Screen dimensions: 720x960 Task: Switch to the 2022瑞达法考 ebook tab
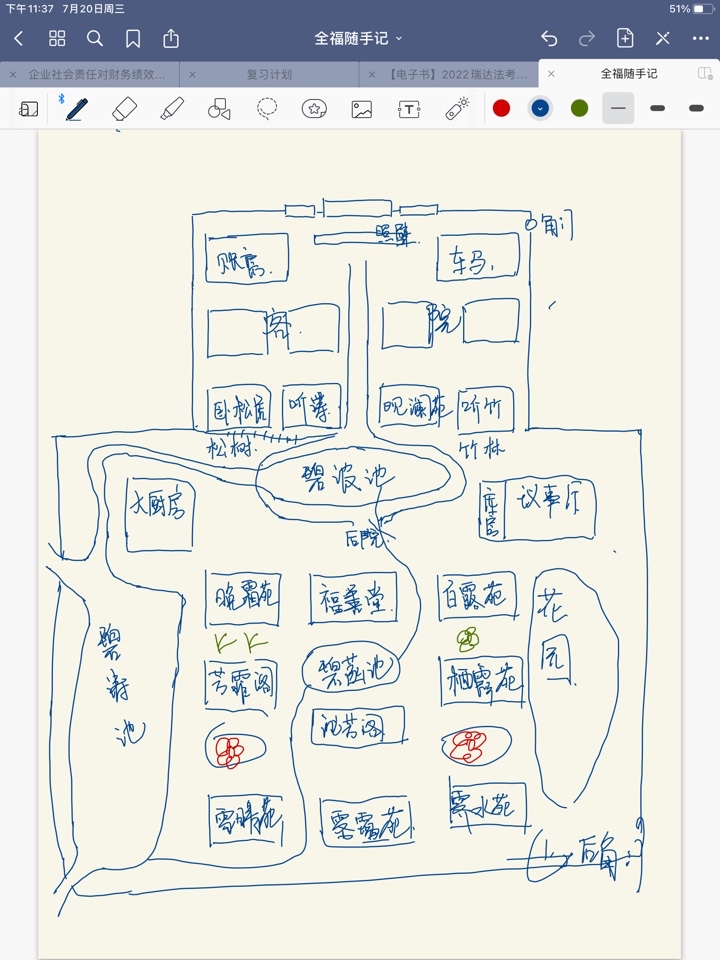(457, 74)
